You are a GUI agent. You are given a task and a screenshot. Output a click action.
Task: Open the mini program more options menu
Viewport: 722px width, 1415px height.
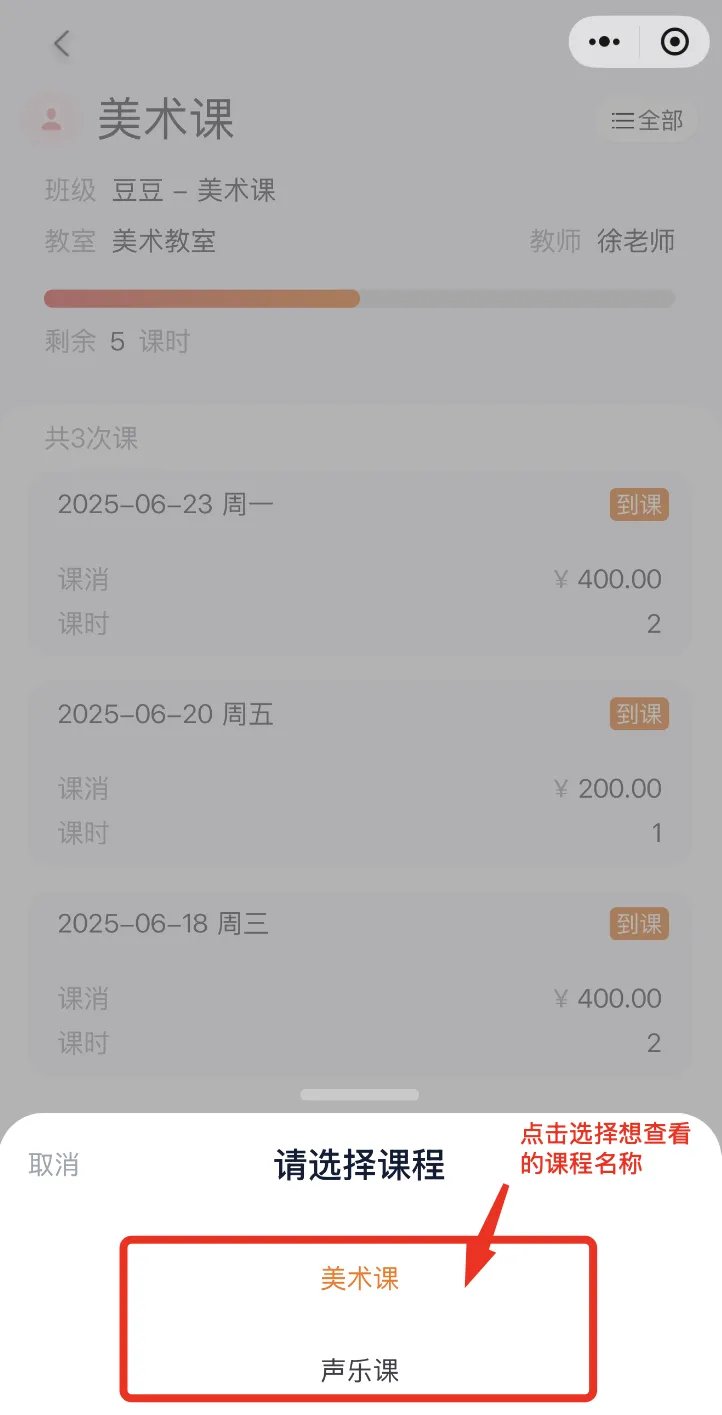point(606,43)
